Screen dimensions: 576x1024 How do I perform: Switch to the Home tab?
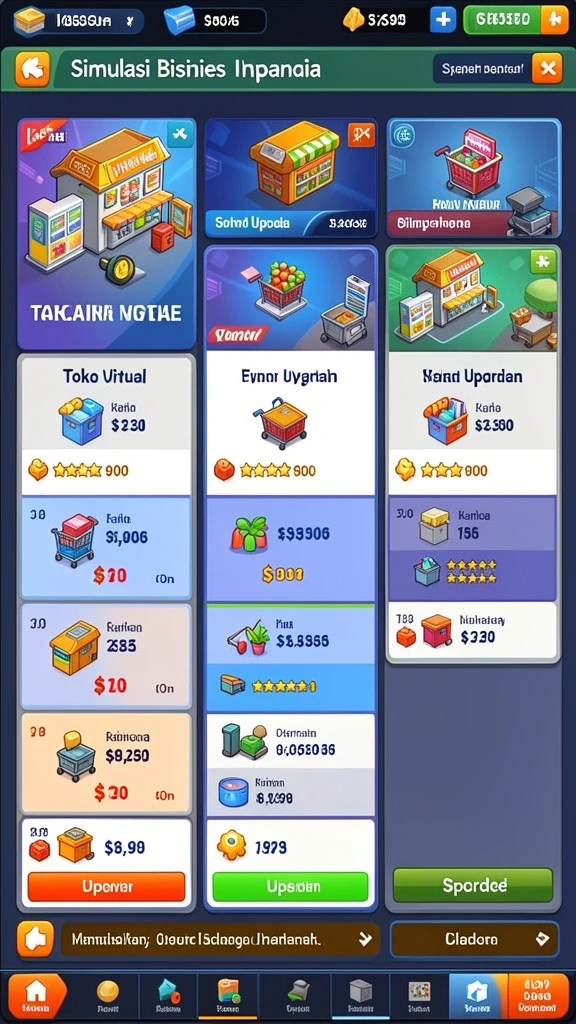(x=36, y=996)
